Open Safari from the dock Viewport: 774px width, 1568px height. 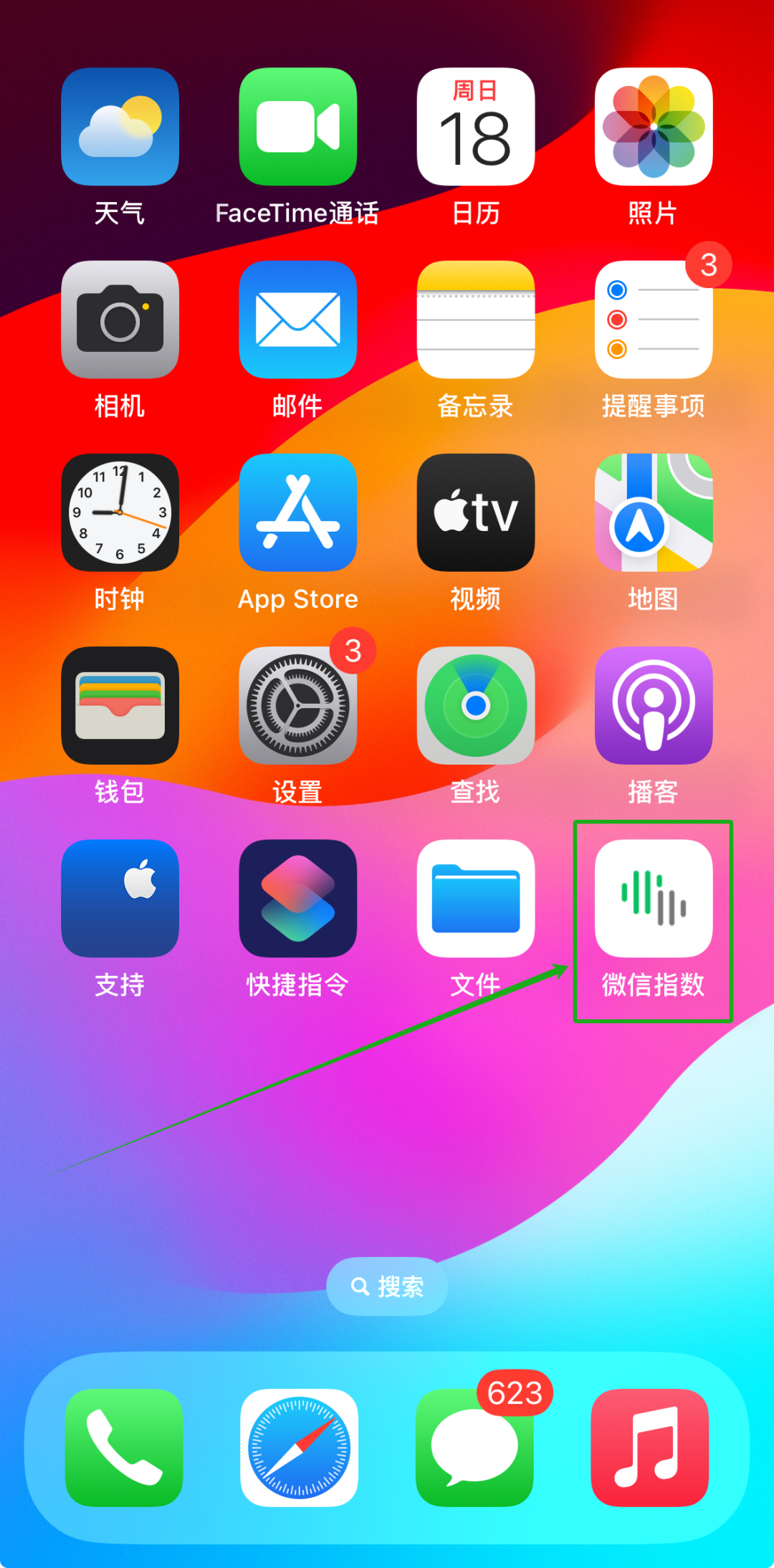[299, 1448]
